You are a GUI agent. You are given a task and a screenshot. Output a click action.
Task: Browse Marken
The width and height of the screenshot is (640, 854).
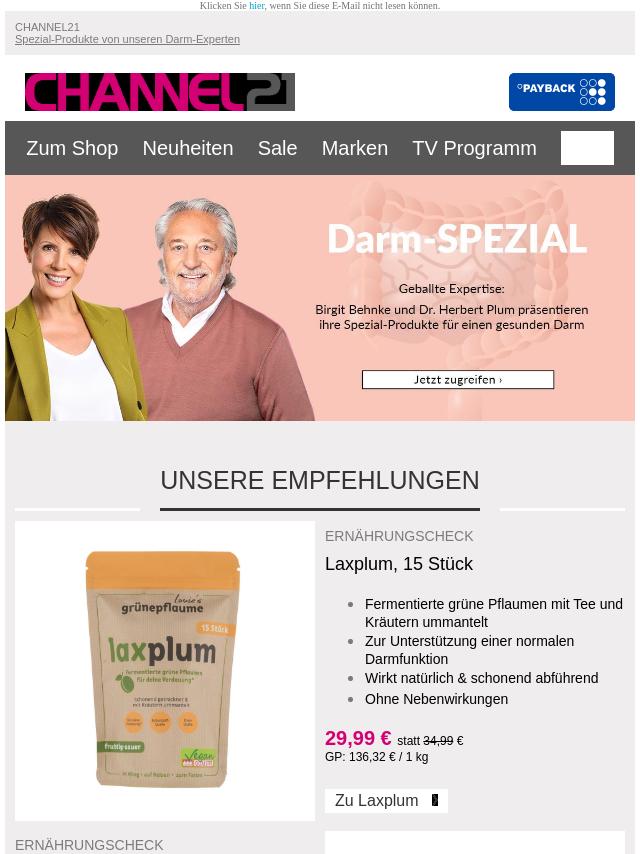pos(354,148)
